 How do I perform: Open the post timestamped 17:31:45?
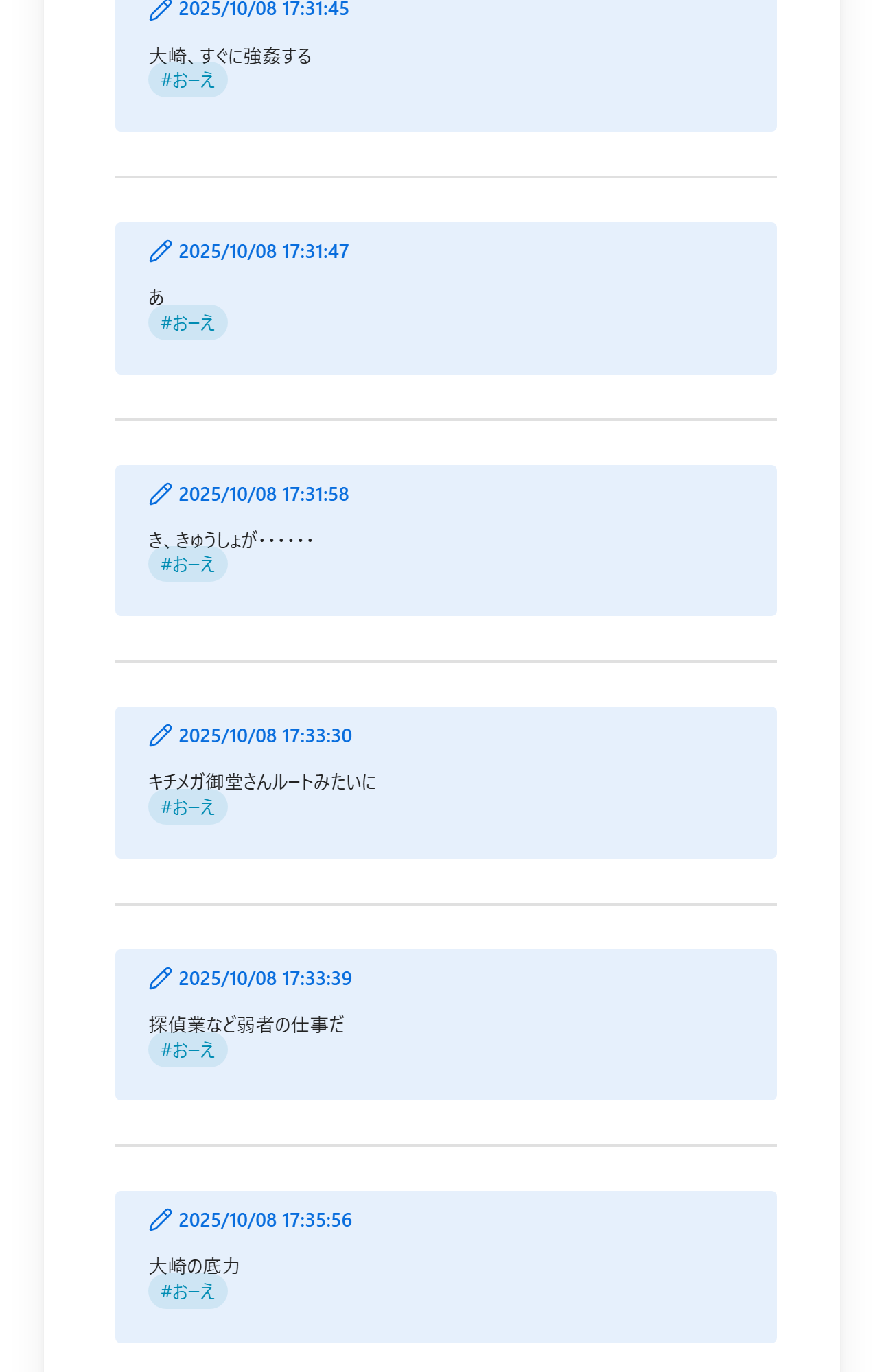pos(264,10)
